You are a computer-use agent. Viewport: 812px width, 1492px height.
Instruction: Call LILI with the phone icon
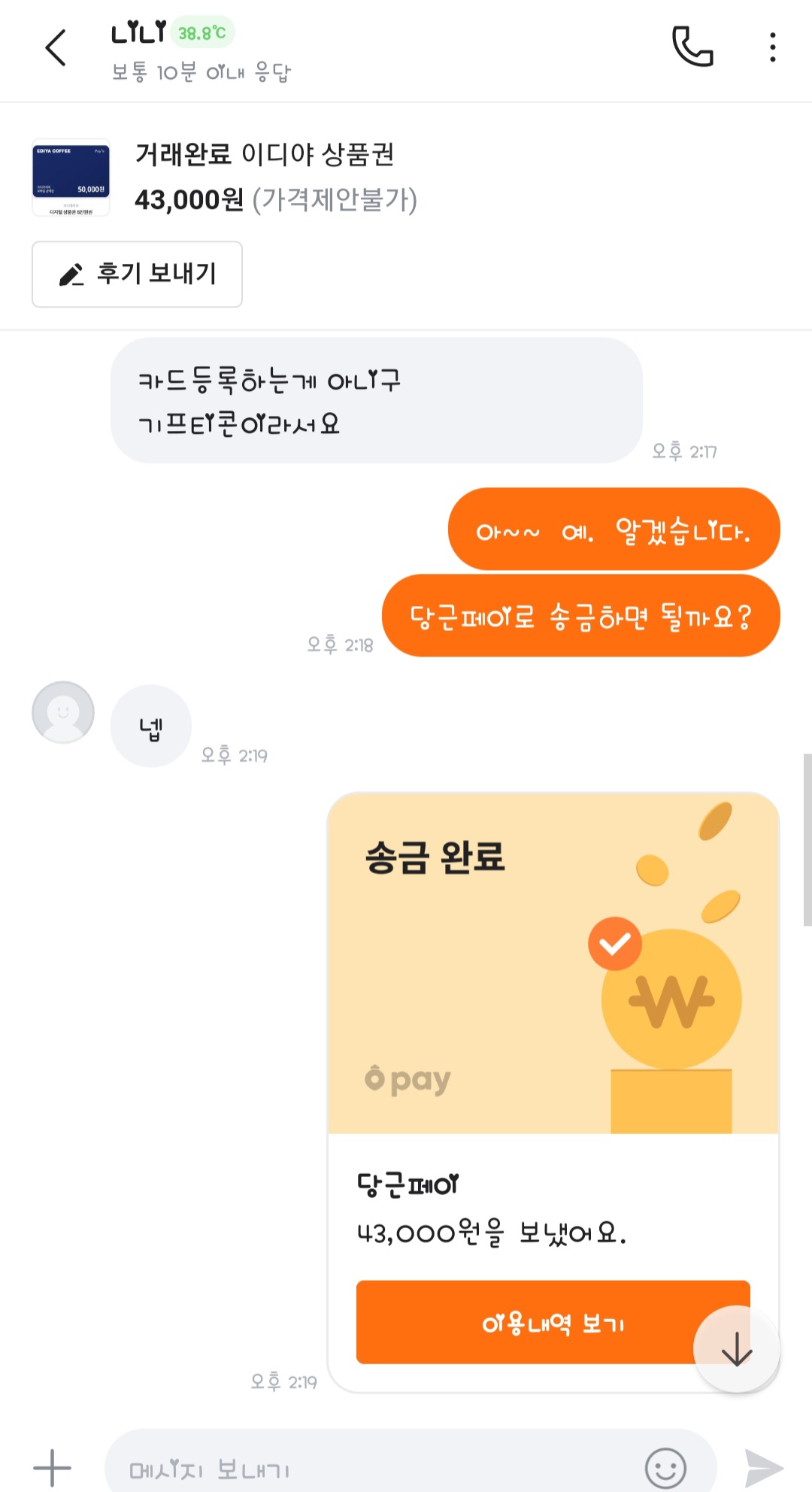(x=692, y=47)
